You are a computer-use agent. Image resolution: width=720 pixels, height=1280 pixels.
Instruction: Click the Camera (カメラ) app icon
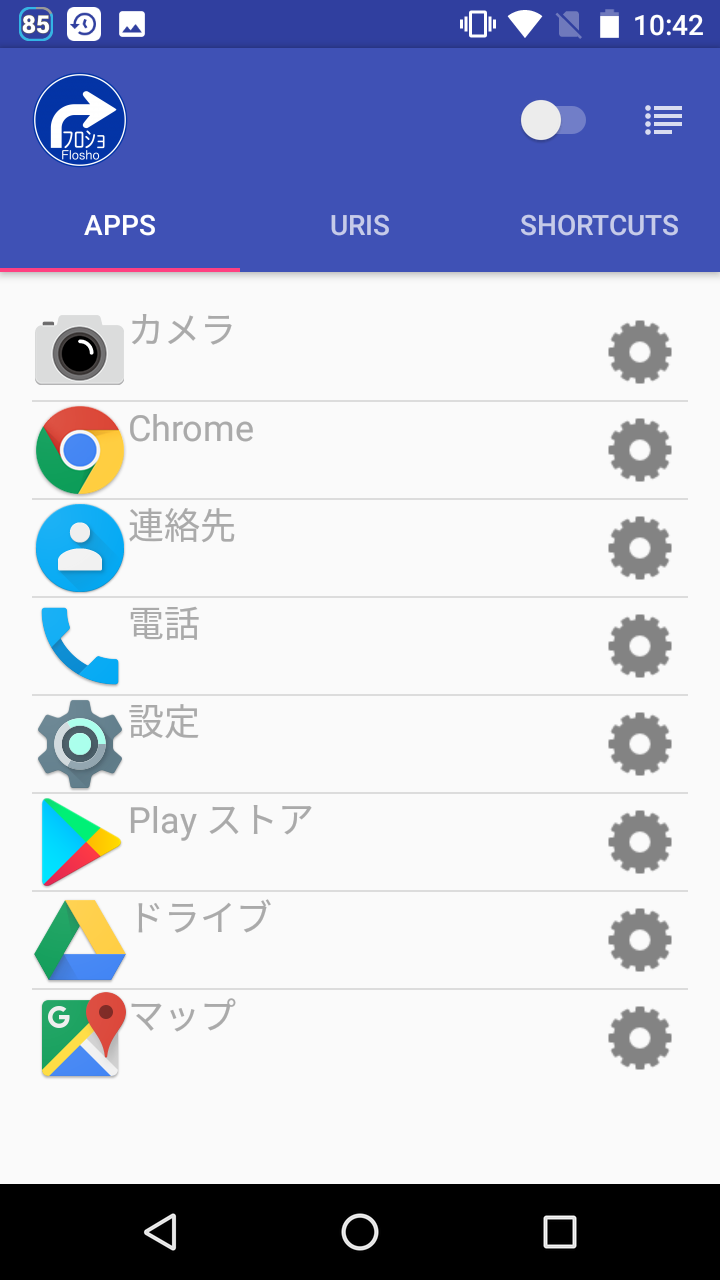click(x=79, y=351)
